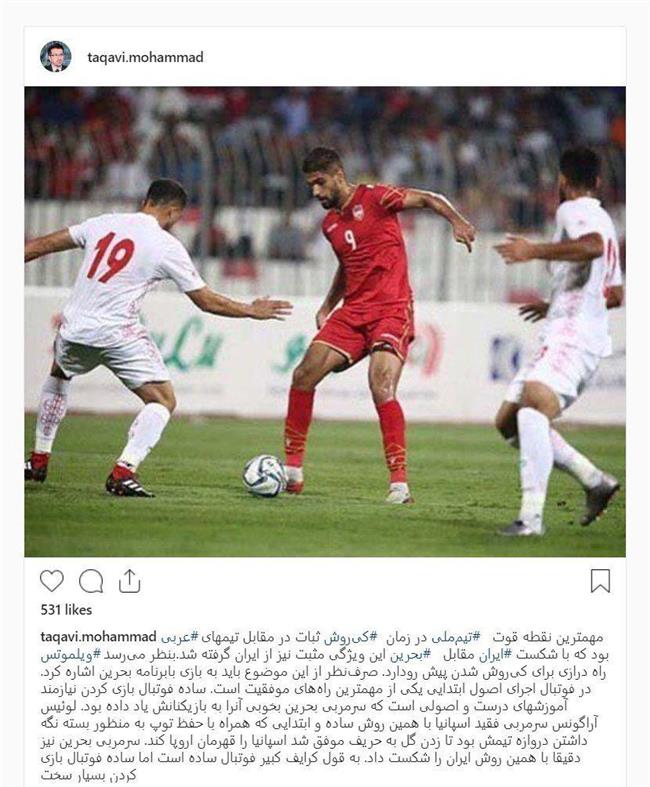Bookmark this post
Screen dimensions: 650x787
point(599,581)
